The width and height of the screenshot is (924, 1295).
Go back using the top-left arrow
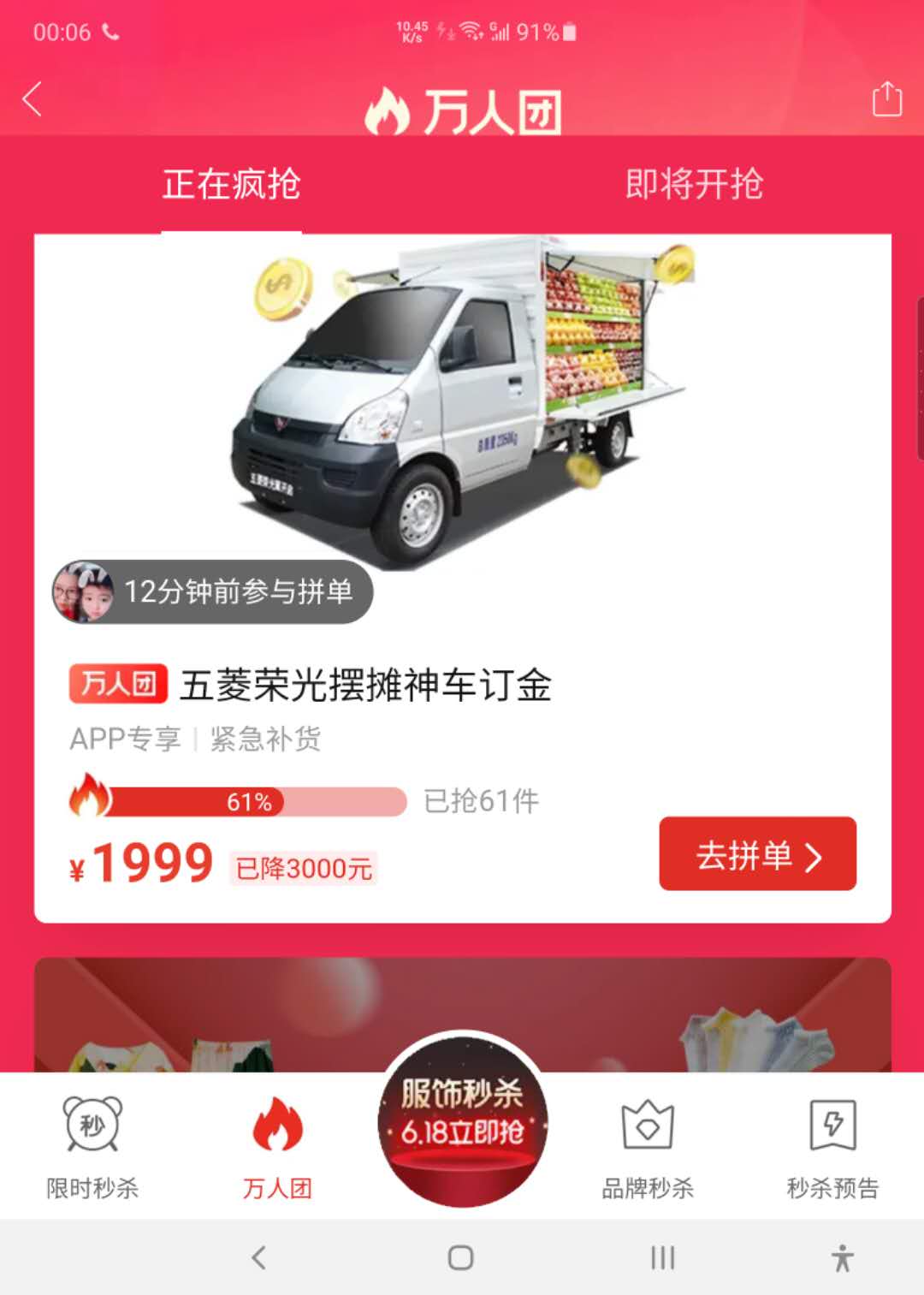pyautogui.click(x=33, y=99)
